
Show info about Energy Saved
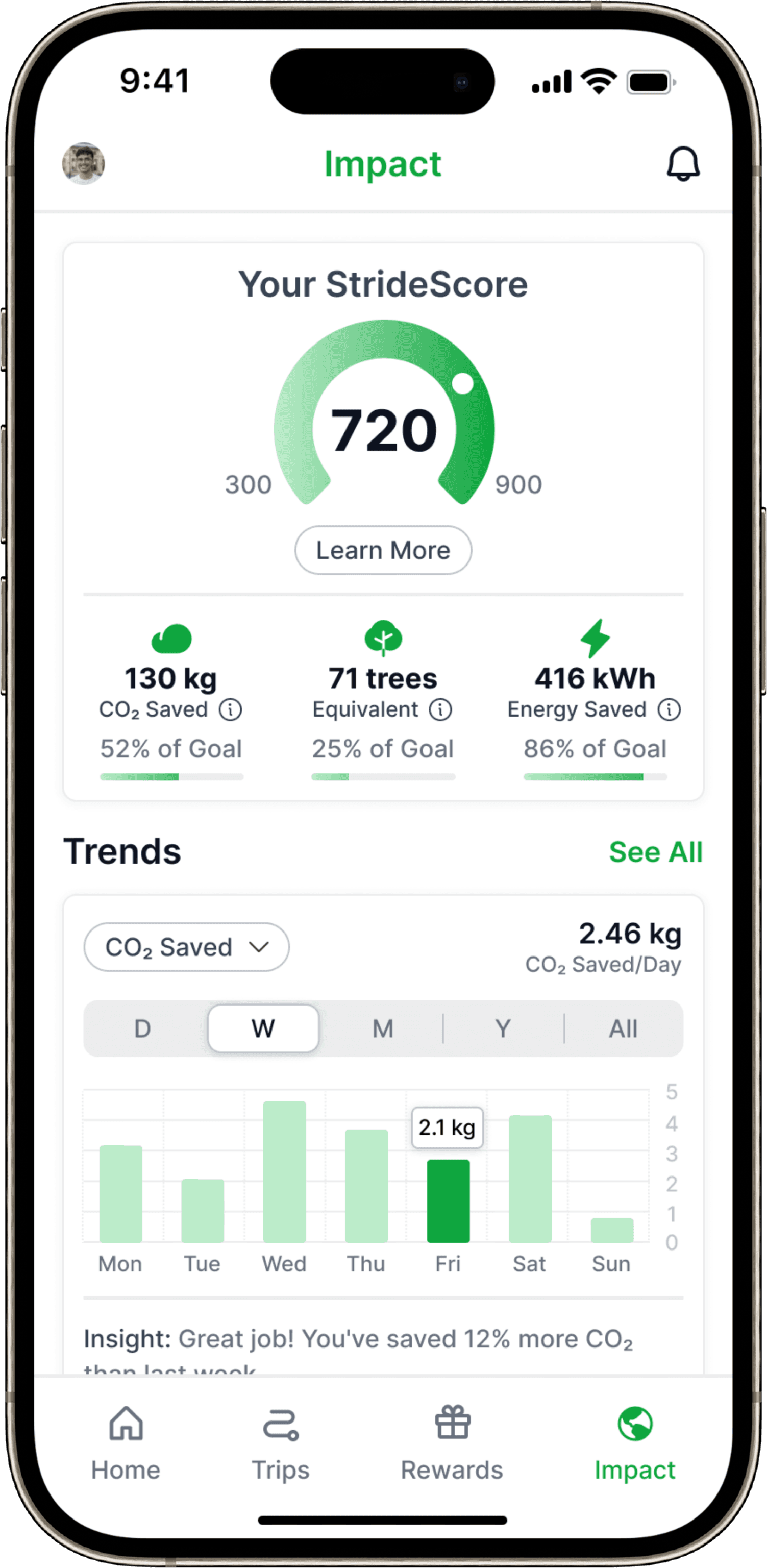point(669,709)
